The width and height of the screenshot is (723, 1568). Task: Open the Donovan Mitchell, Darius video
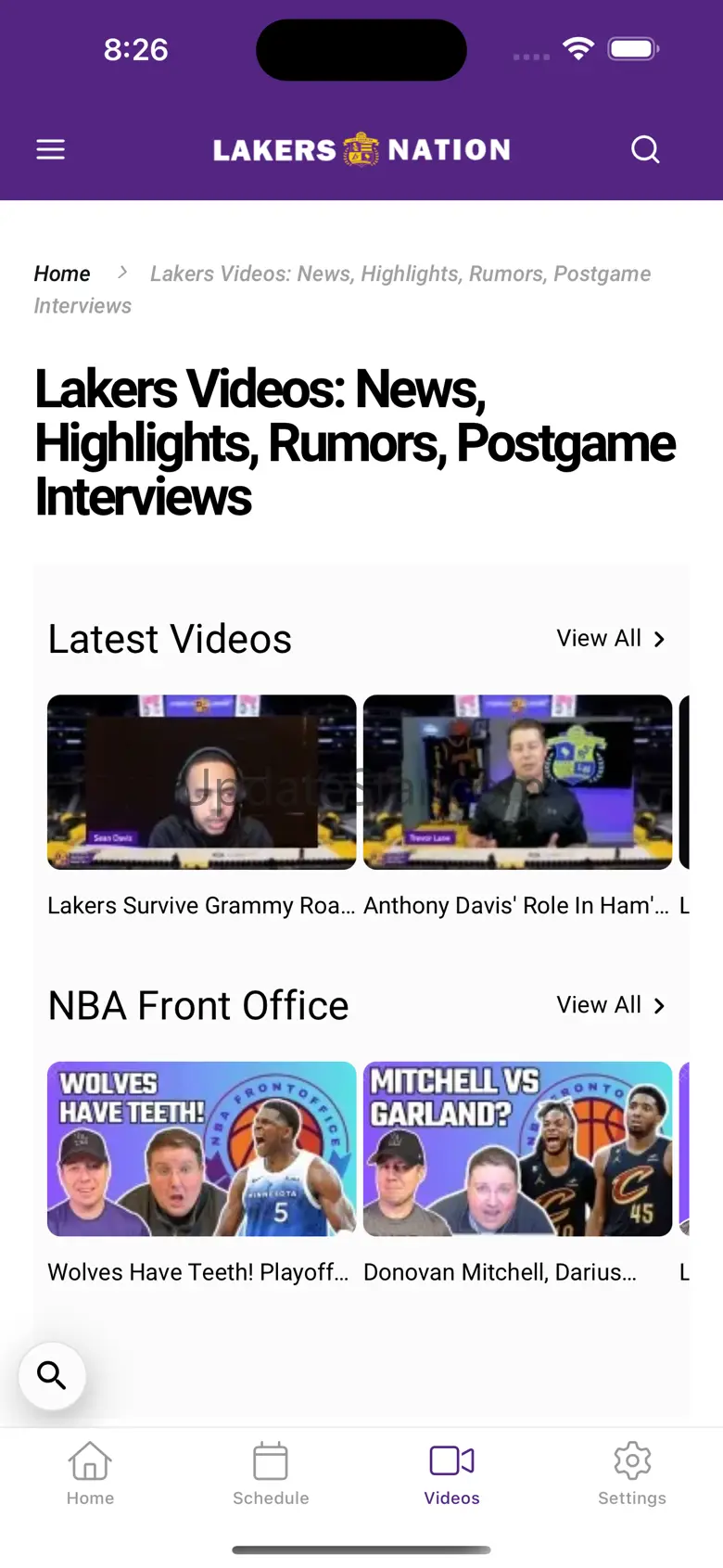(x=517, y=1149)
